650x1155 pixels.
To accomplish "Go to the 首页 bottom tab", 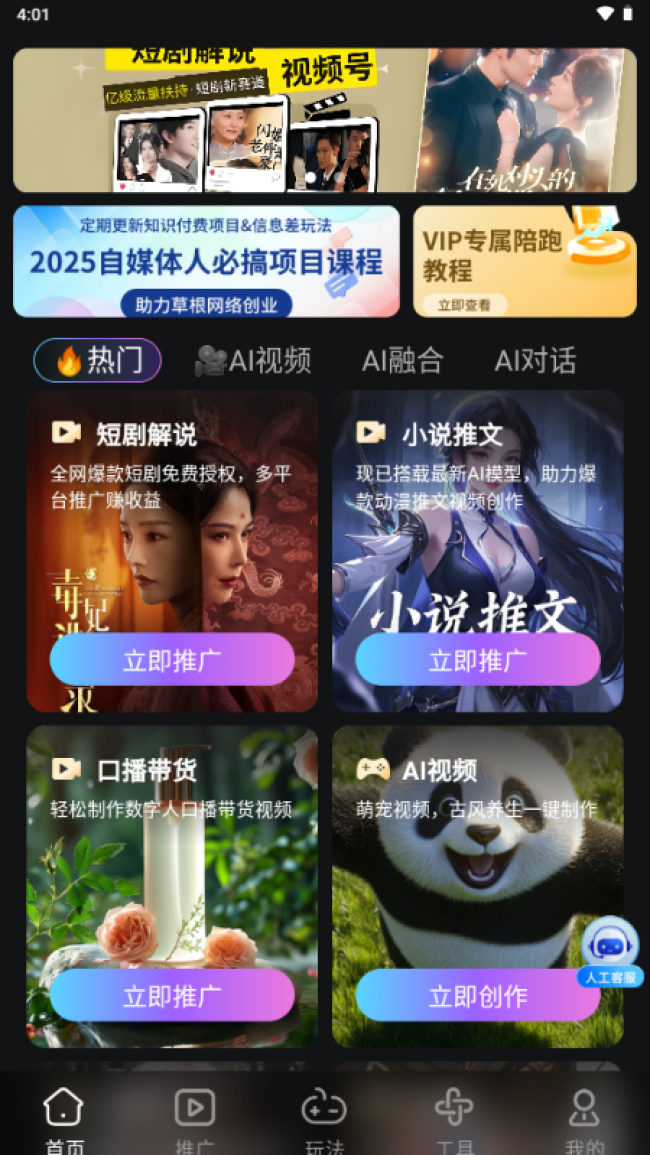I will [x=64, y=1118].
